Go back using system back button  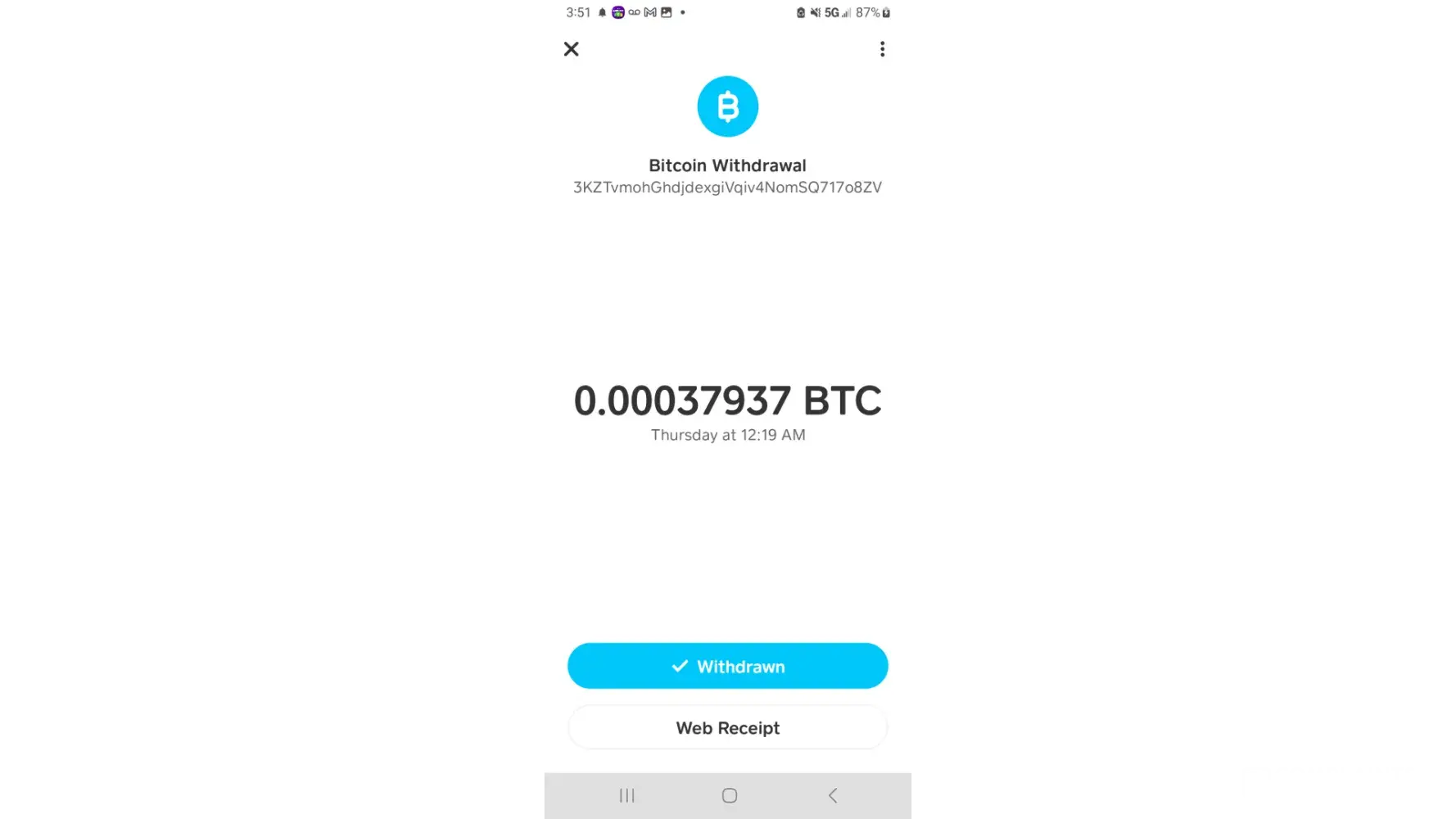tap(833, 795)
